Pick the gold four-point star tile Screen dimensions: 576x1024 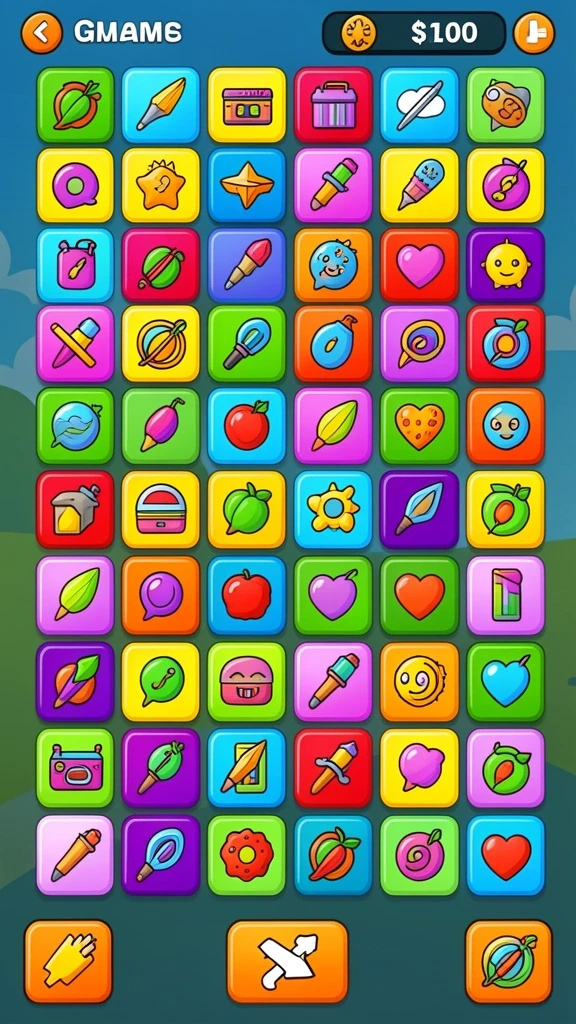(247, 185)
